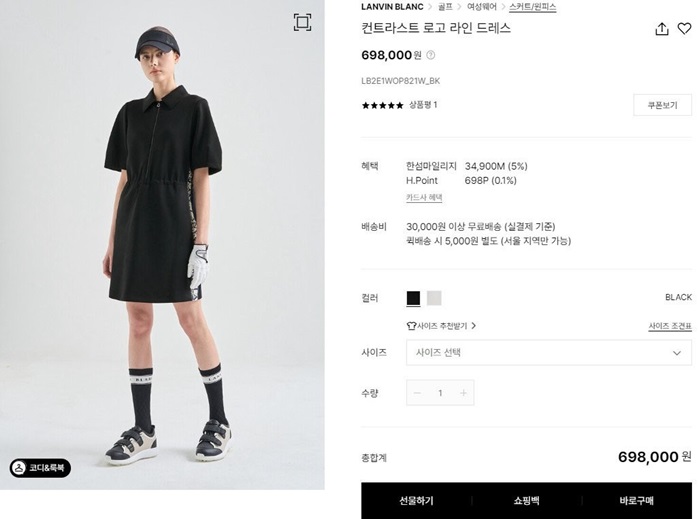Expand the product image to fullscreen

(x=302, y=23)
